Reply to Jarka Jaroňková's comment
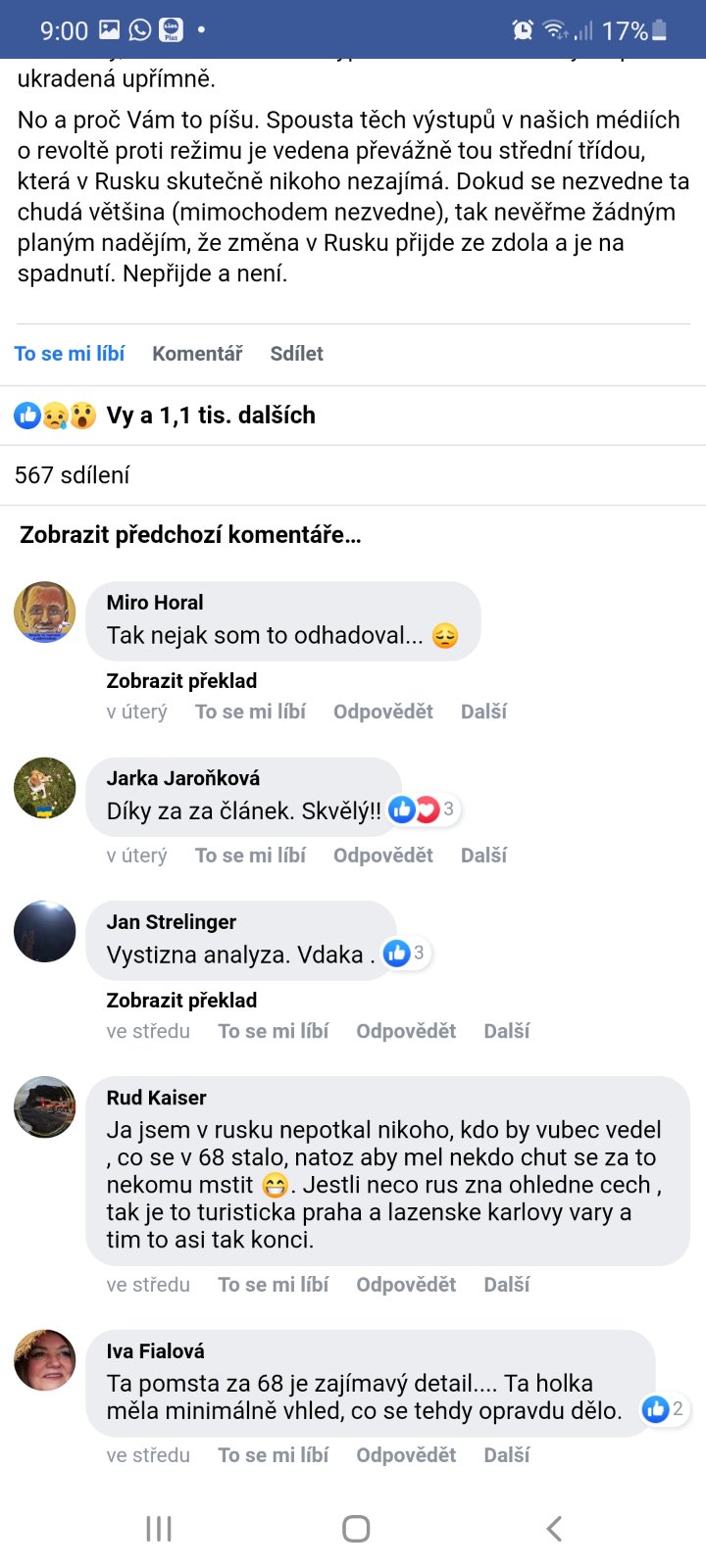Image resolution: width=706 pixels, height=1568 pixels. pyautogui.click(x=382, y=856)
